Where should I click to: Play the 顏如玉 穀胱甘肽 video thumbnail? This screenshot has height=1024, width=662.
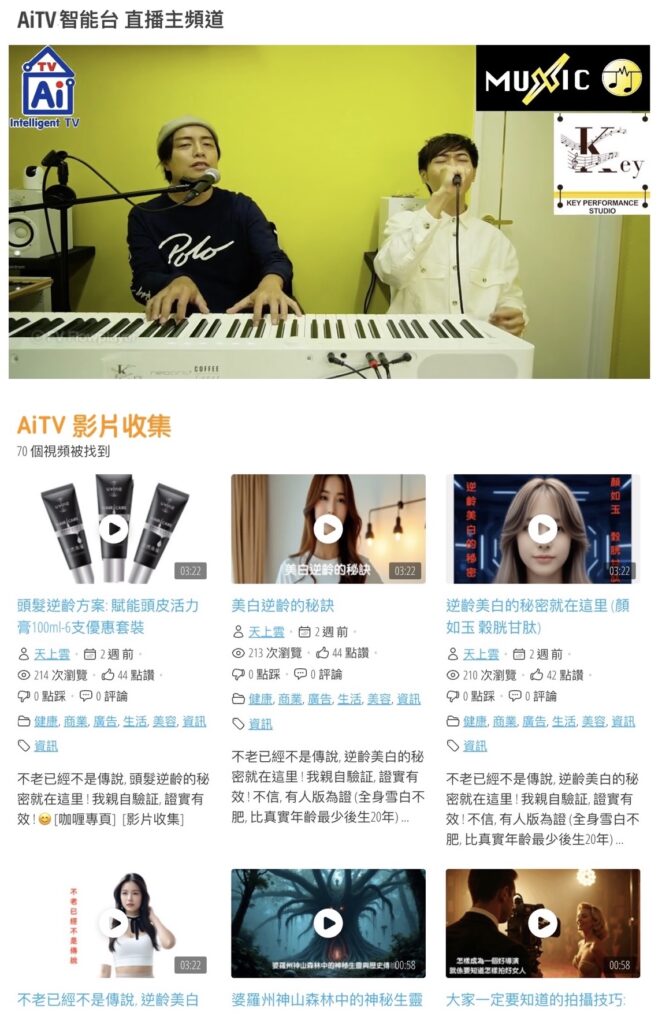[x=542, y=528]
